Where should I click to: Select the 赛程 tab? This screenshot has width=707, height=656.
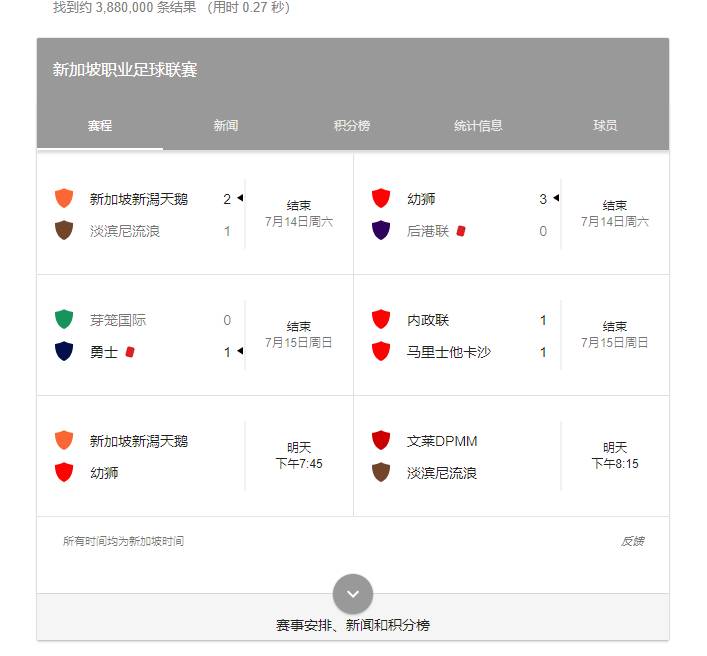100,126
